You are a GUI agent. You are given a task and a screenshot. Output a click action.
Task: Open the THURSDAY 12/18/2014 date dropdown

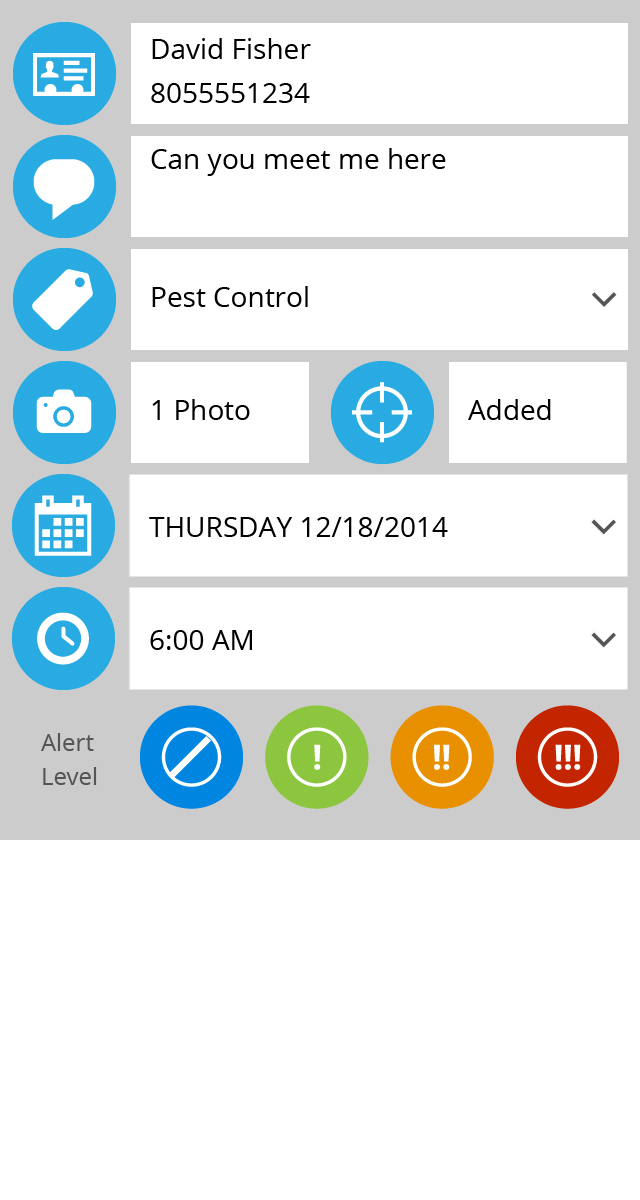pyautogui.click(x=379, y=526)
